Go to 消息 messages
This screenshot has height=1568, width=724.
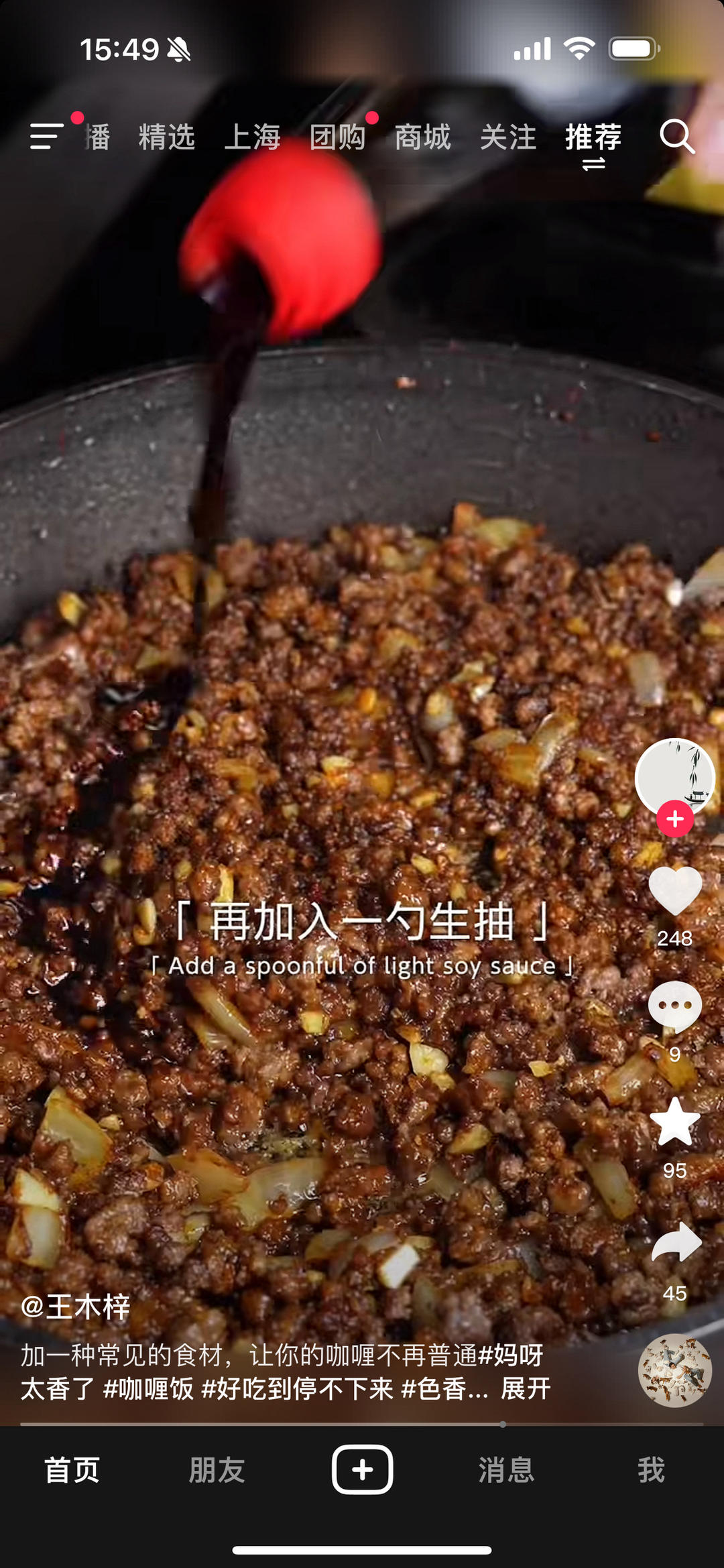(505, 1467)
